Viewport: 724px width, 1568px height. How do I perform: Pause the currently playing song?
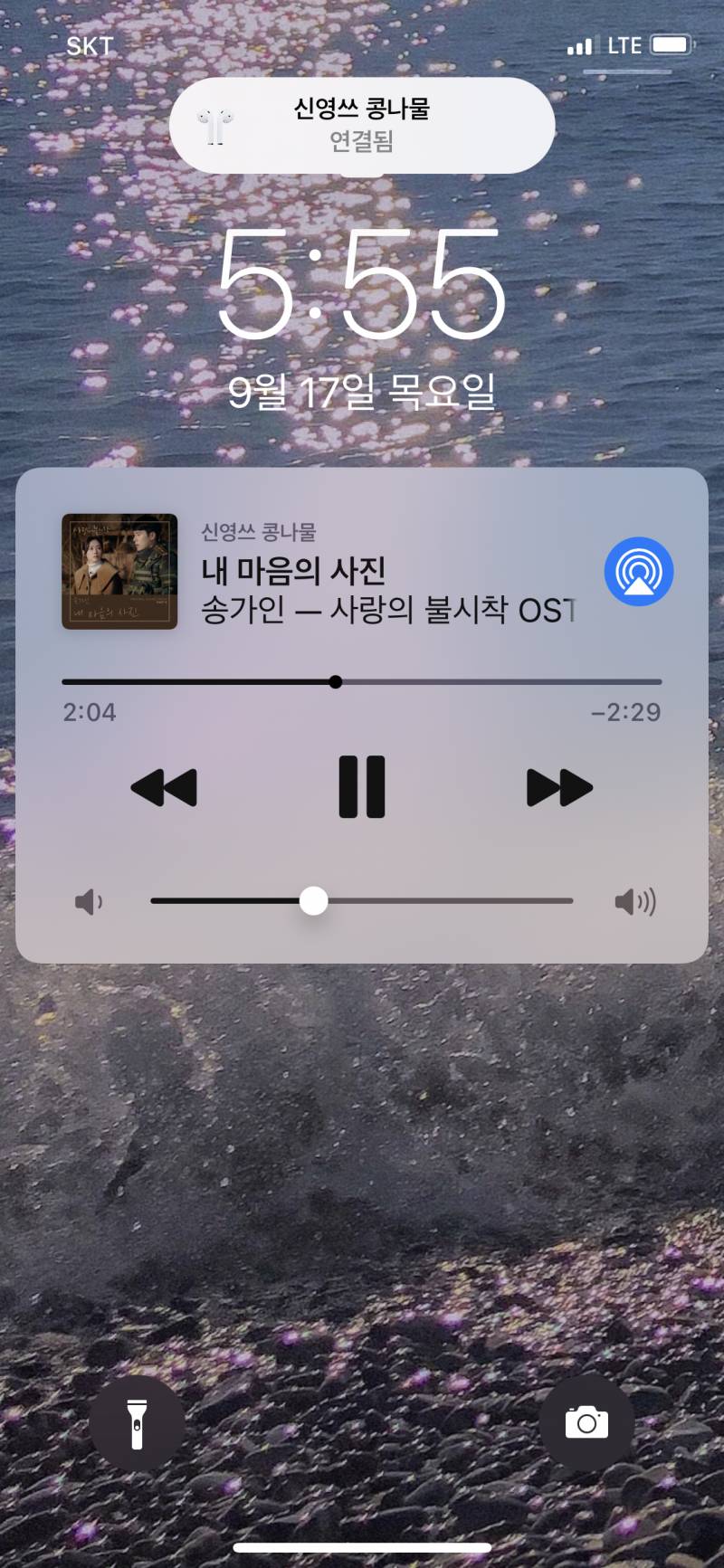(361, 786)
